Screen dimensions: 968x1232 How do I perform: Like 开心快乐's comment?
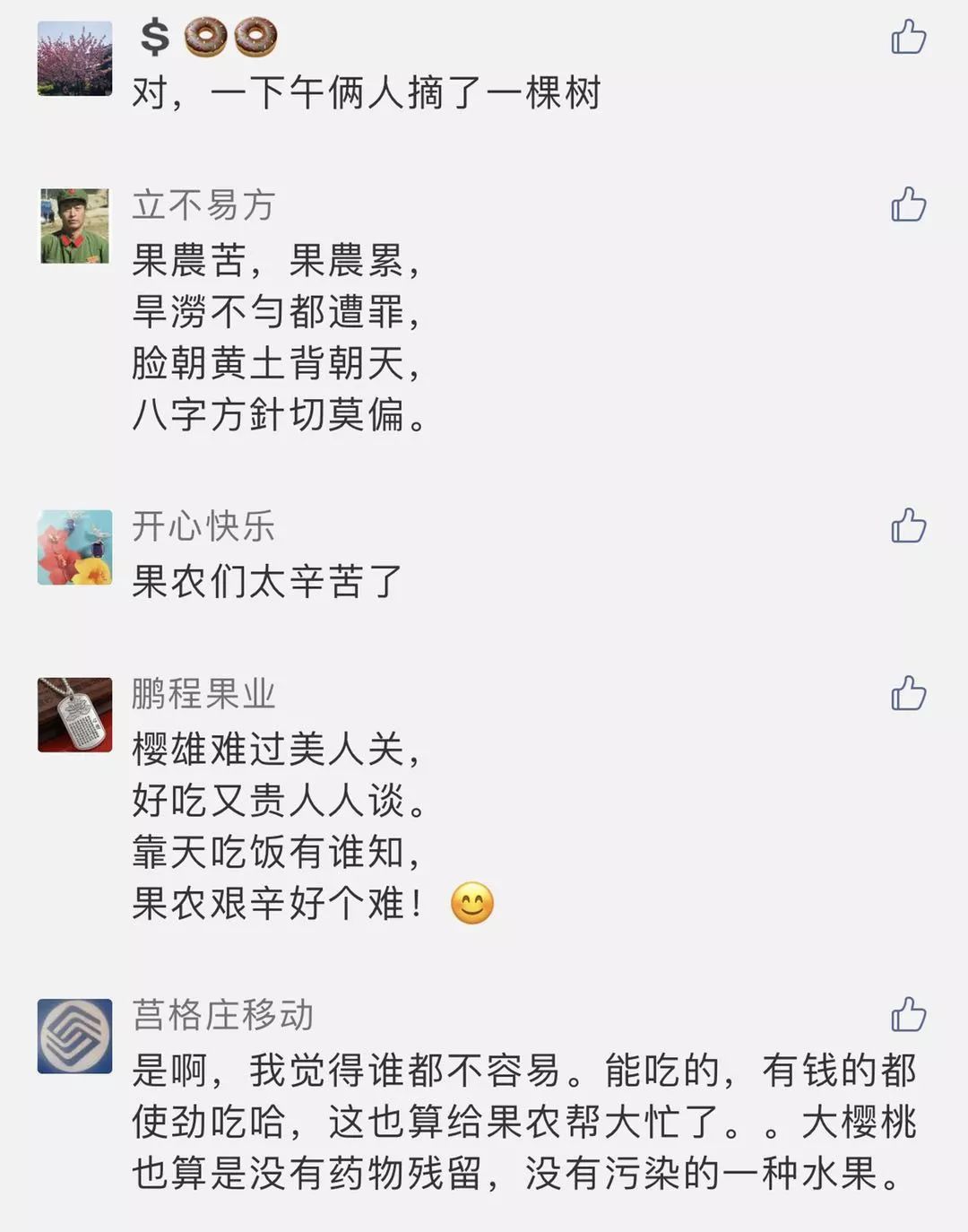(x=908, y=525)
